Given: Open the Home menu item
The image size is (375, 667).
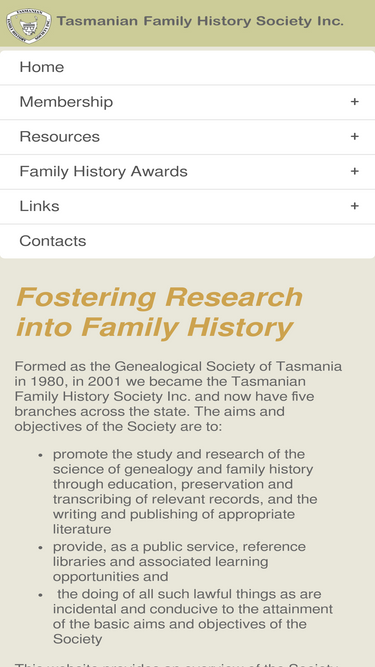Looking at the screenshot, I should 187,67.
